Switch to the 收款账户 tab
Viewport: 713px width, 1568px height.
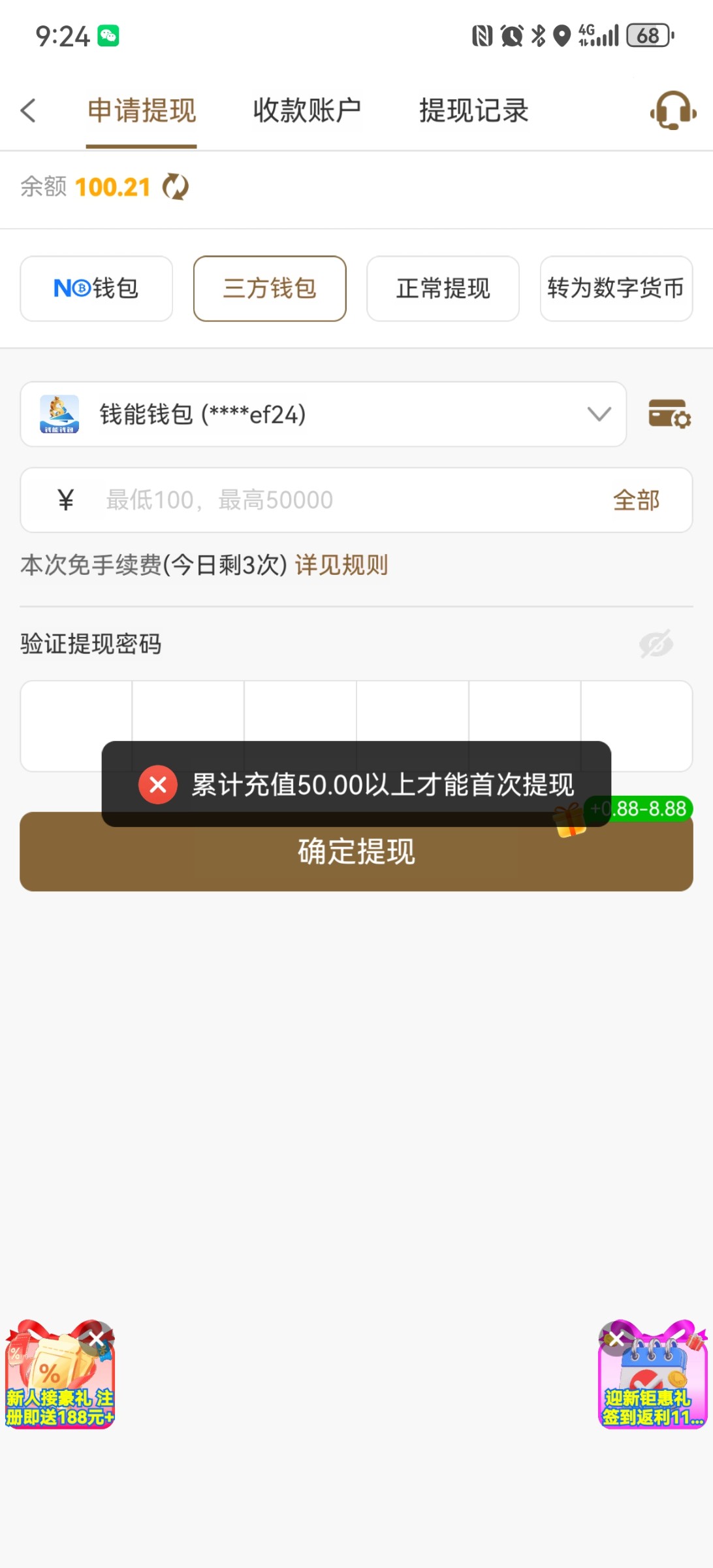(x=307, y=110)
